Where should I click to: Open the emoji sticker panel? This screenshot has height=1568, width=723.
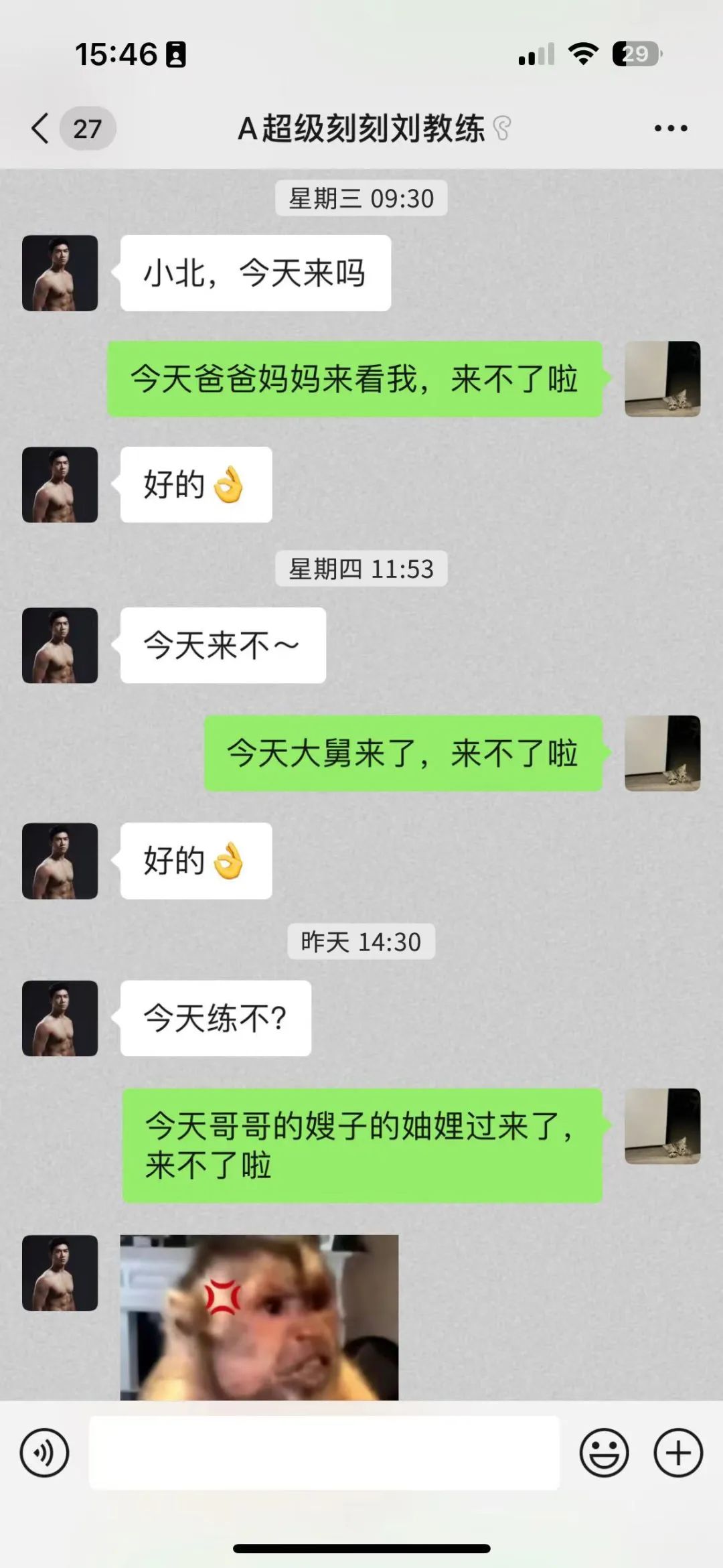click(604, 1453)
